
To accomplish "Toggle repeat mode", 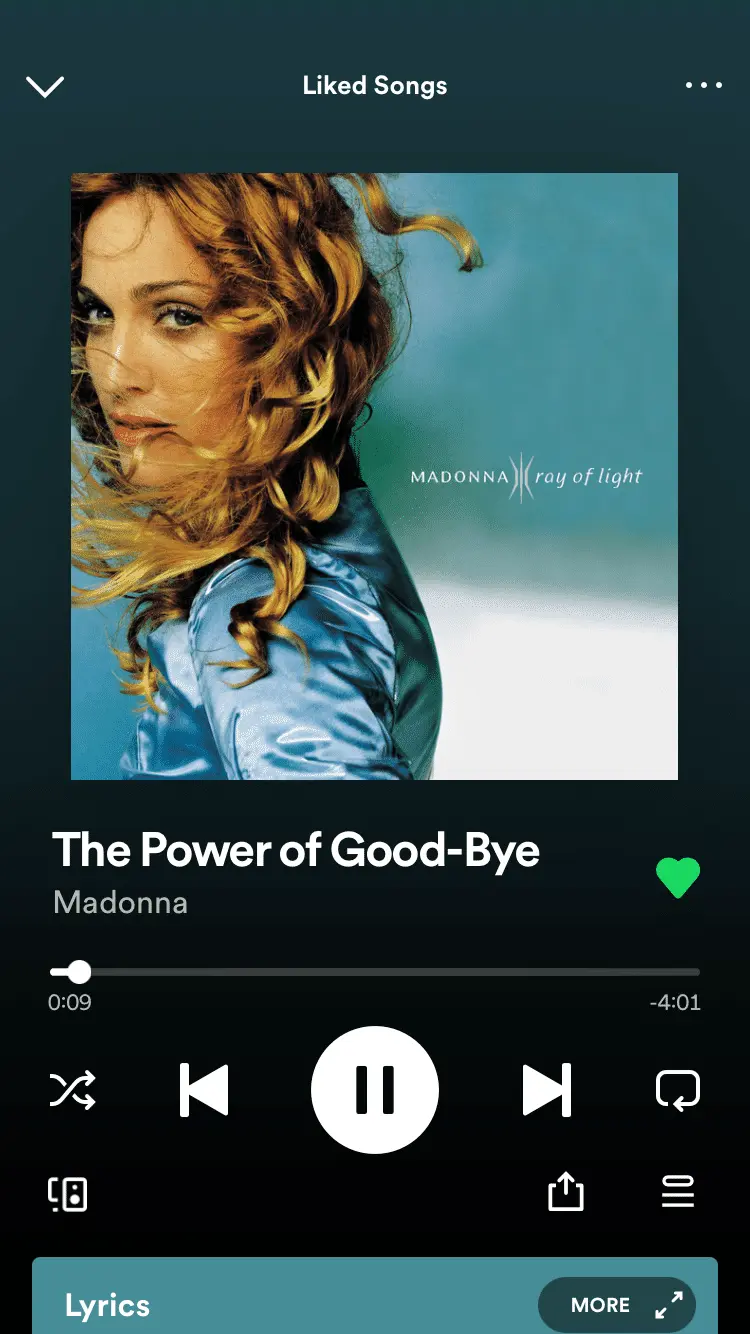I will pos(677,1089).
